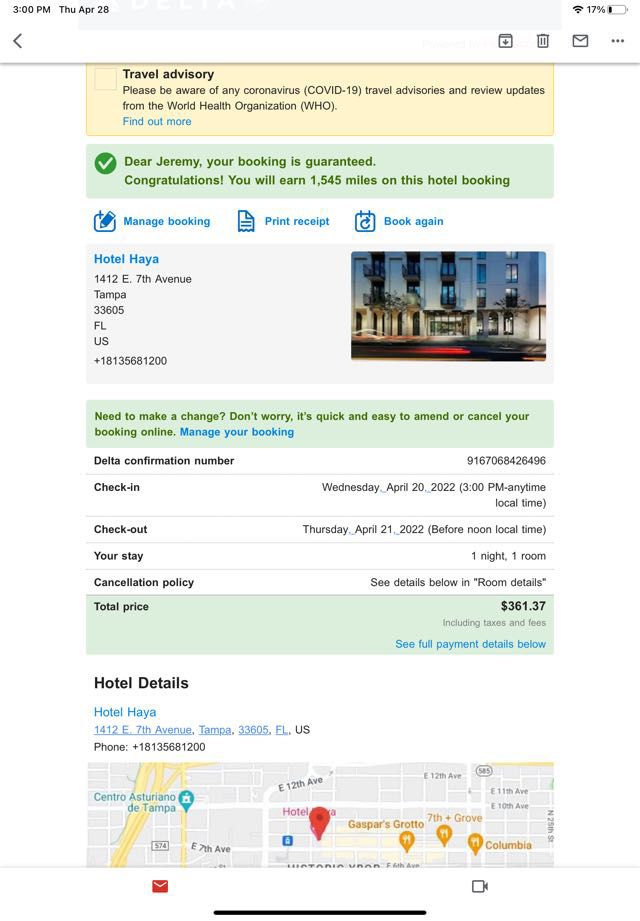640x921 pixels.
Task: Open the overflow menu
Action: (x=617, y=41)
